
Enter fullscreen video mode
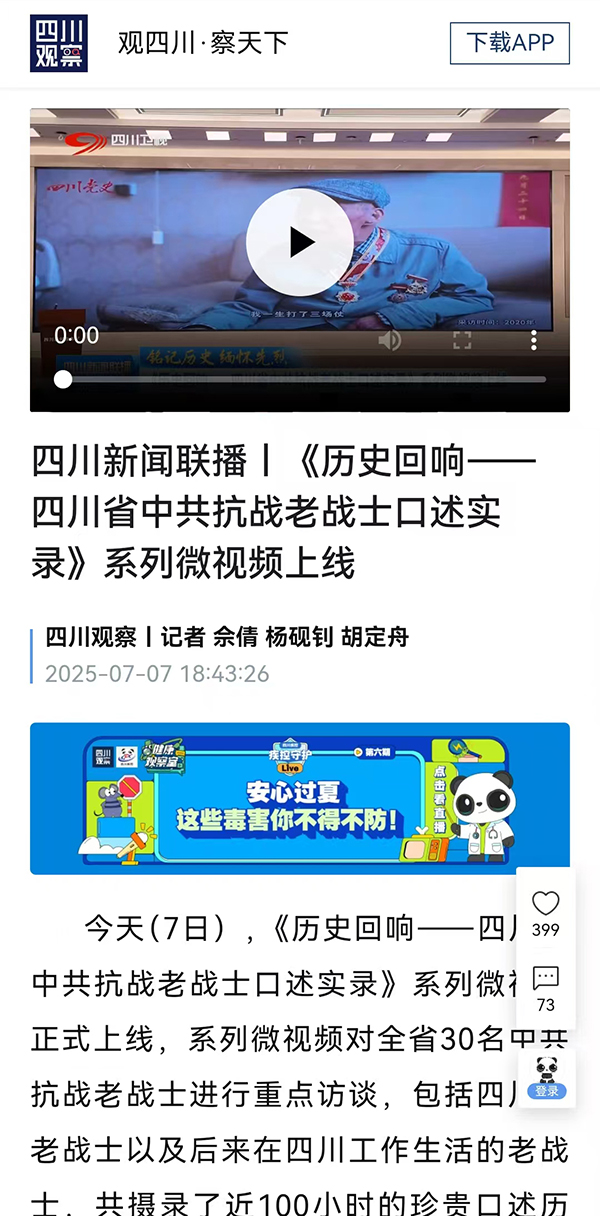click(462, 340)
